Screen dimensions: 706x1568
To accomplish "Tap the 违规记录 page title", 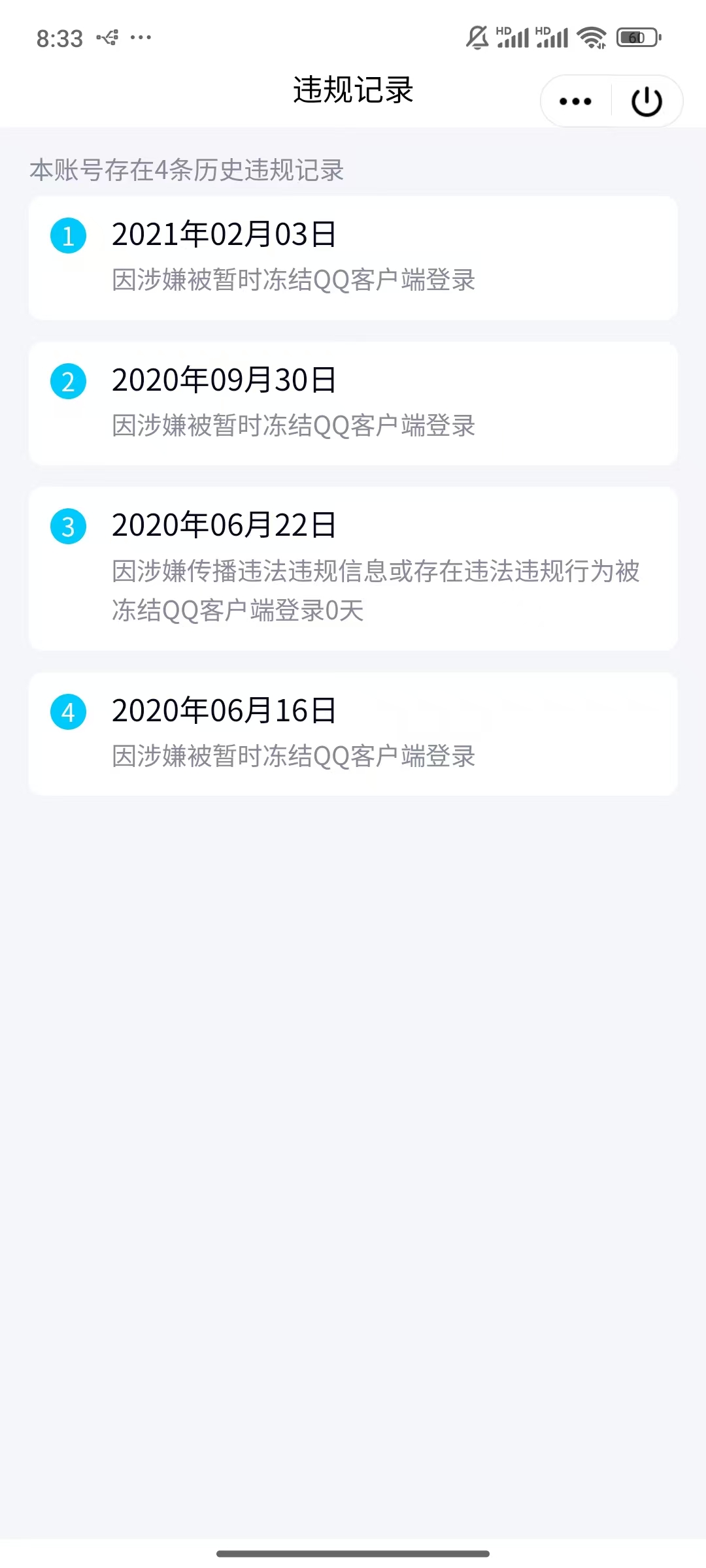I will point(353,91).
